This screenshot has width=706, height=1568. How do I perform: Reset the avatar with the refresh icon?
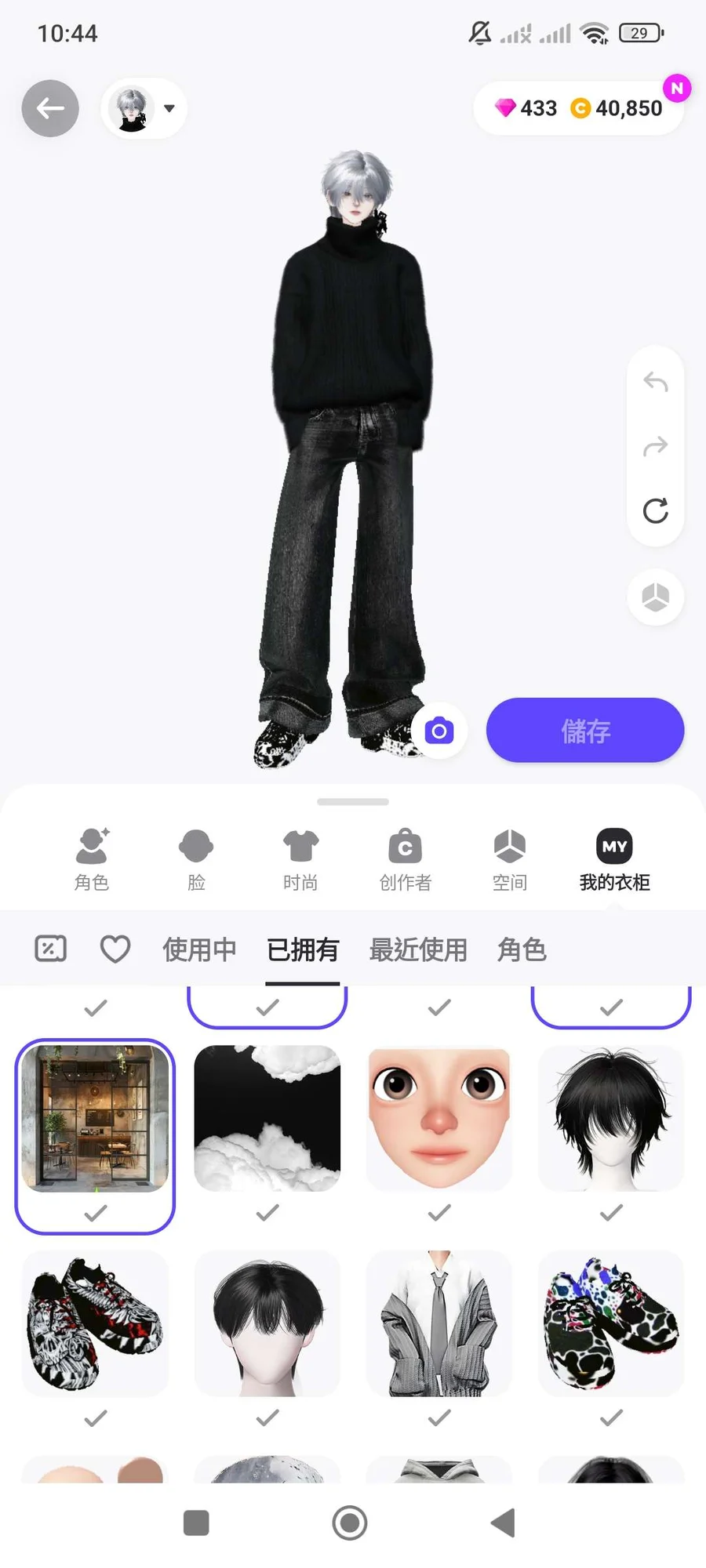(655, 510)
